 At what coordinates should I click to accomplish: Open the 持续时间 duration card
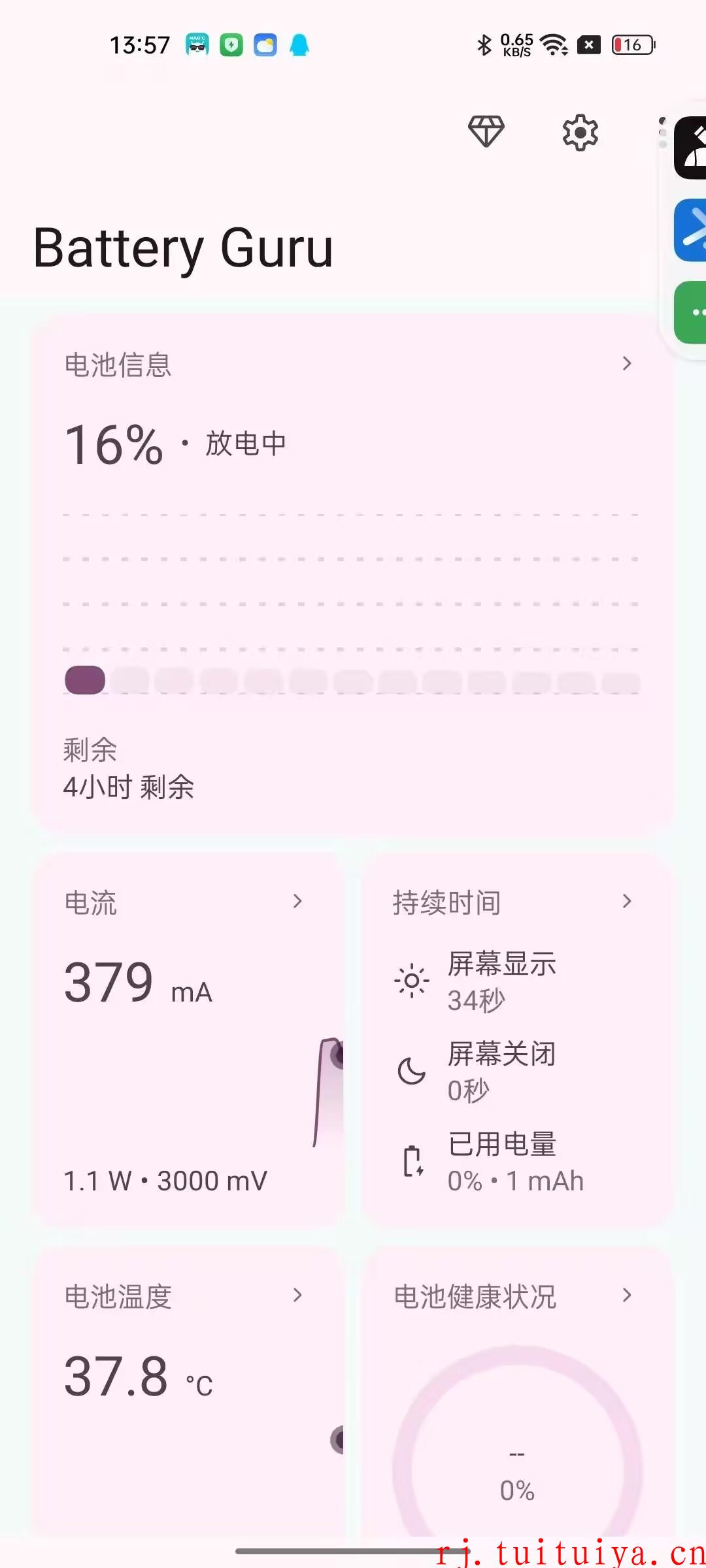point(517,1039)
